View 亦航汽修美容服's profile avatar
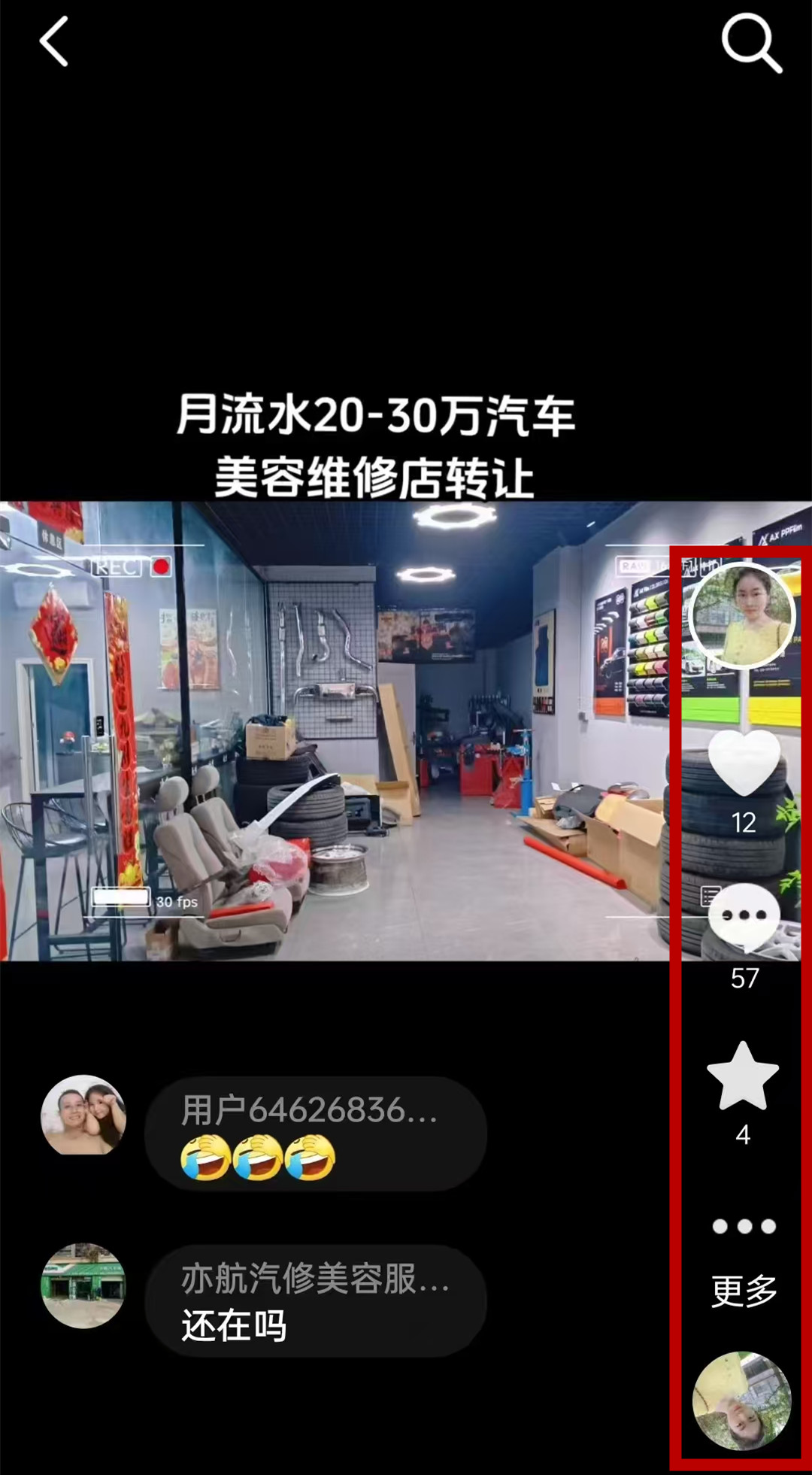 coord(83,1285)
